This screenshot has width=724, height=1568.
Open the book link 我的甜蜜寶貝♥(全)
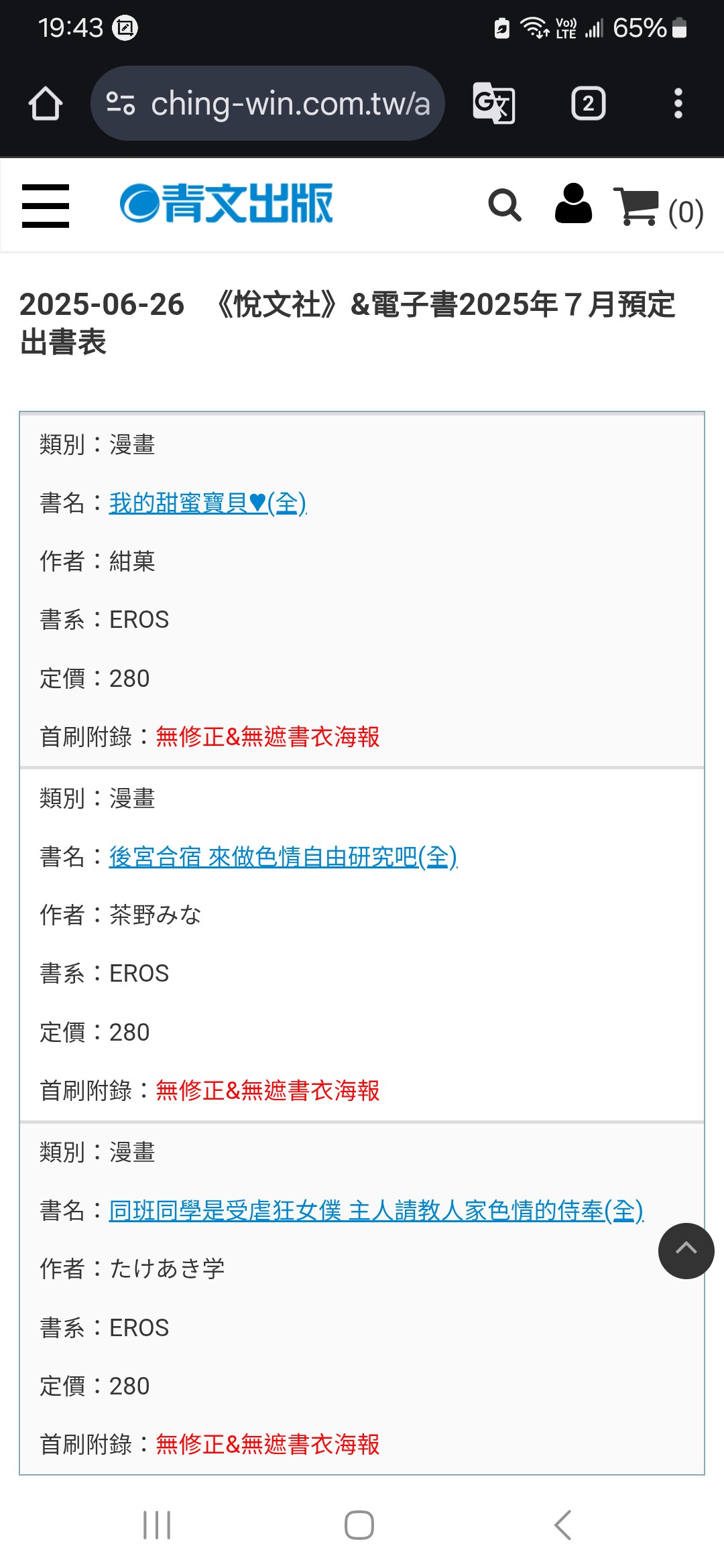(x=208, y=503)
